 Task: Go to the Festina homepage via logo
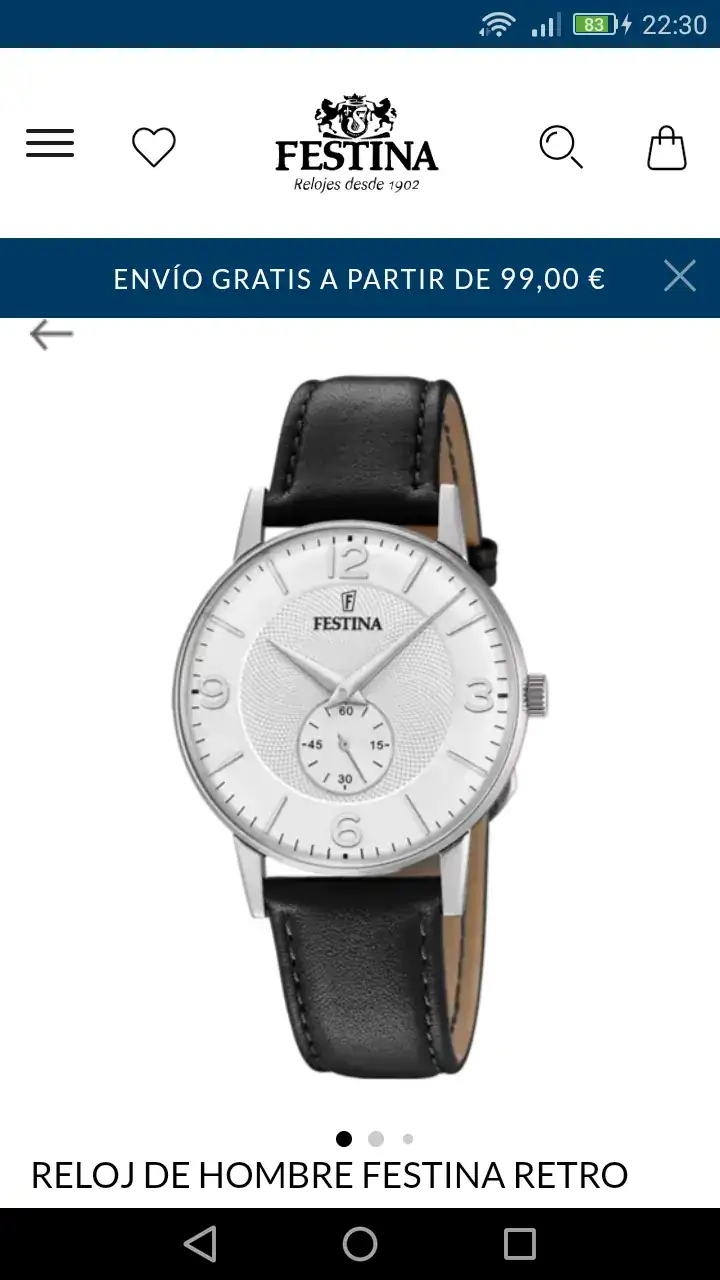coord(357,144)
